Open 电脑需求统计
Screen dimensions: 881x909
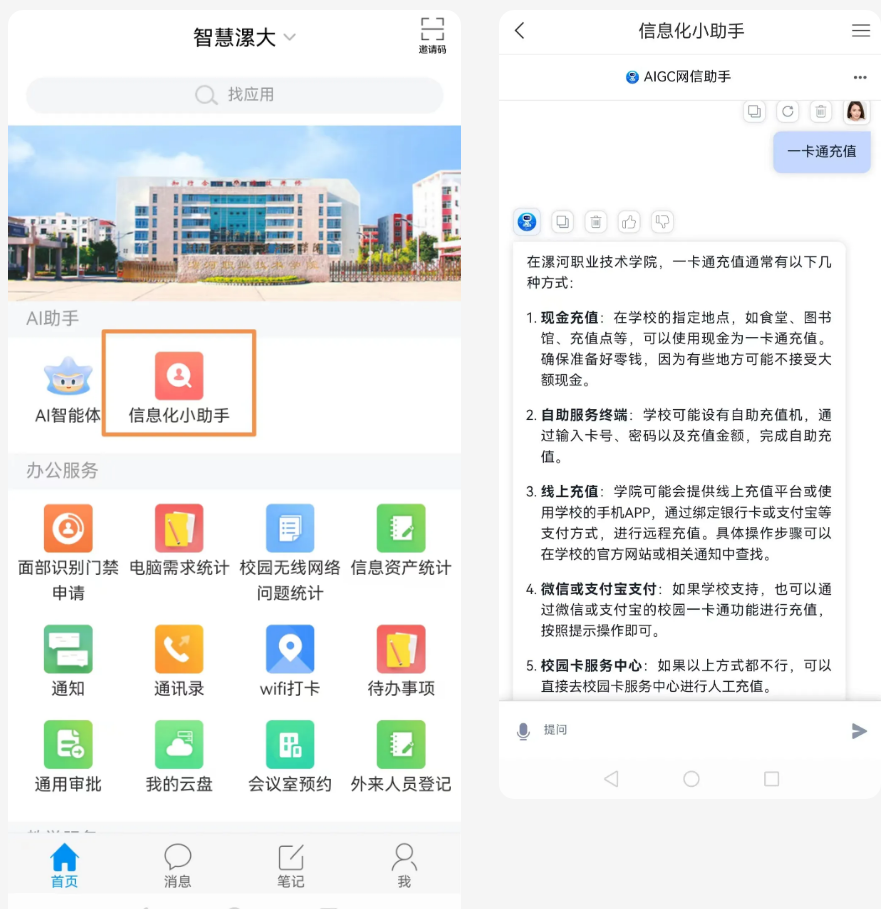click(179, 542)
